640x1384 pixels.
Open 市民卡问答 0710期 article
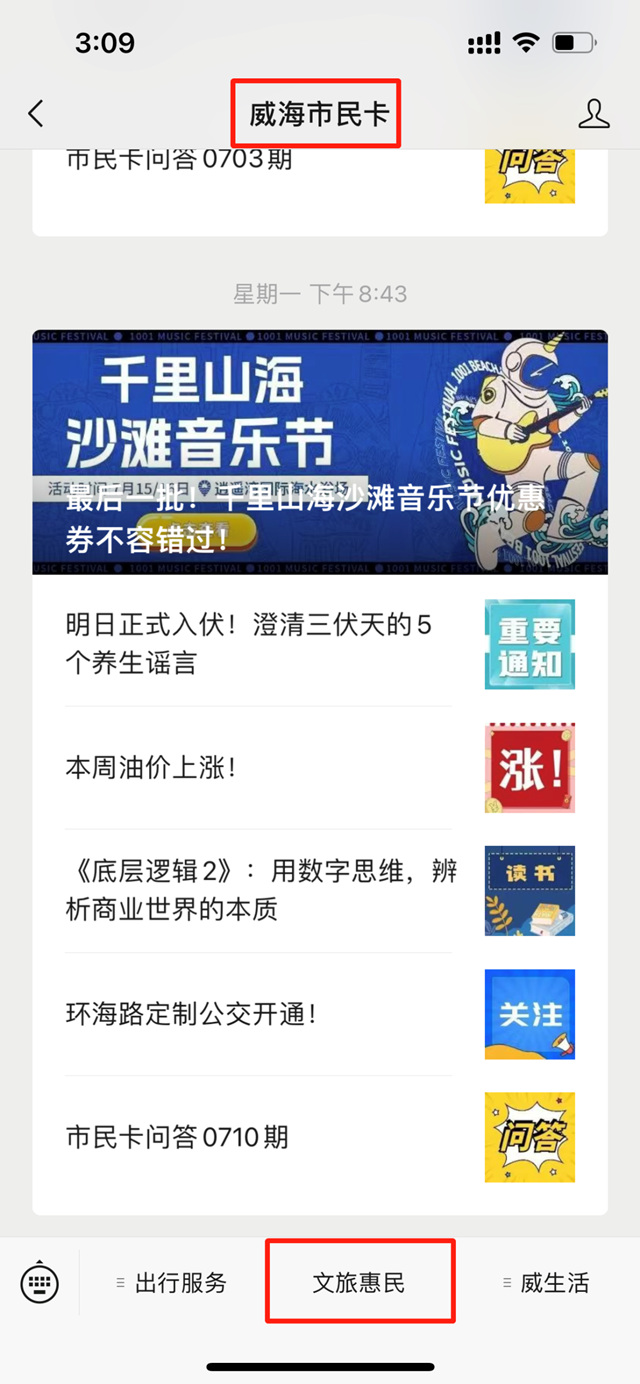coord(178,1136)
